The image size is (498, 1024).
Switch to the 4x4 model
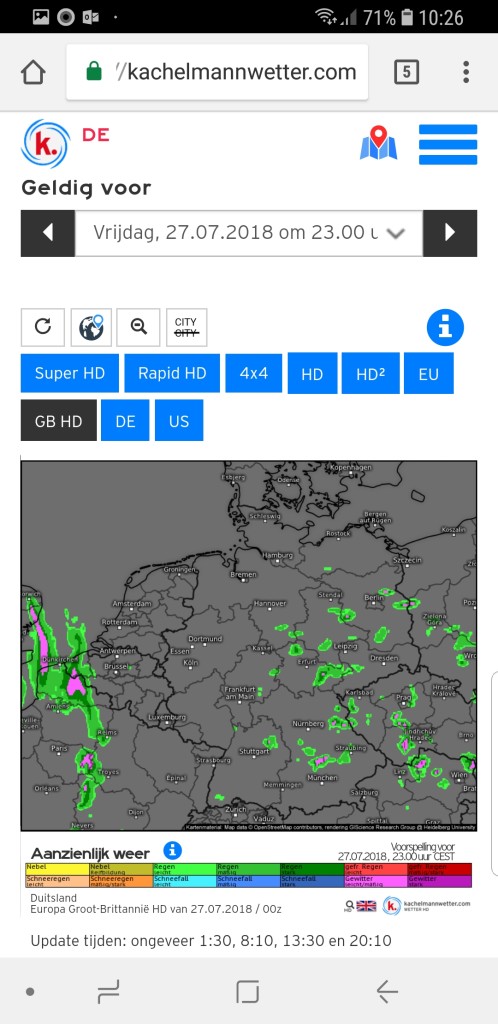pyautogui.click(x=254, y=373)
